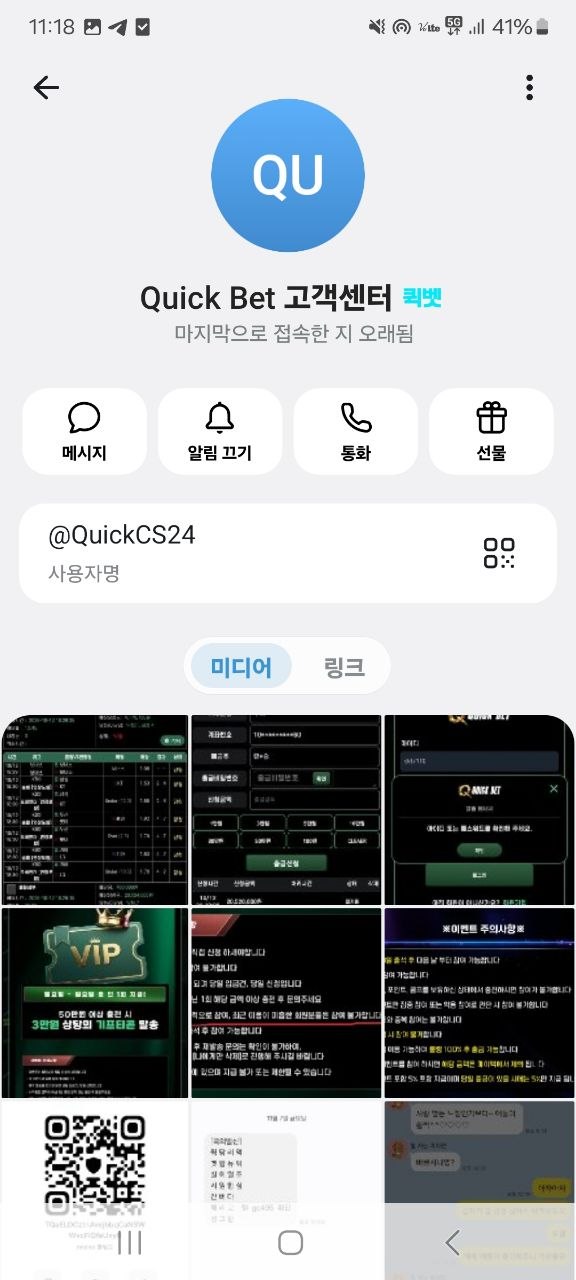The width and height of the screenshot is (576, 1280).
Task: Mute notifications with 알림 끄기
Action: (x=220, y=431)
